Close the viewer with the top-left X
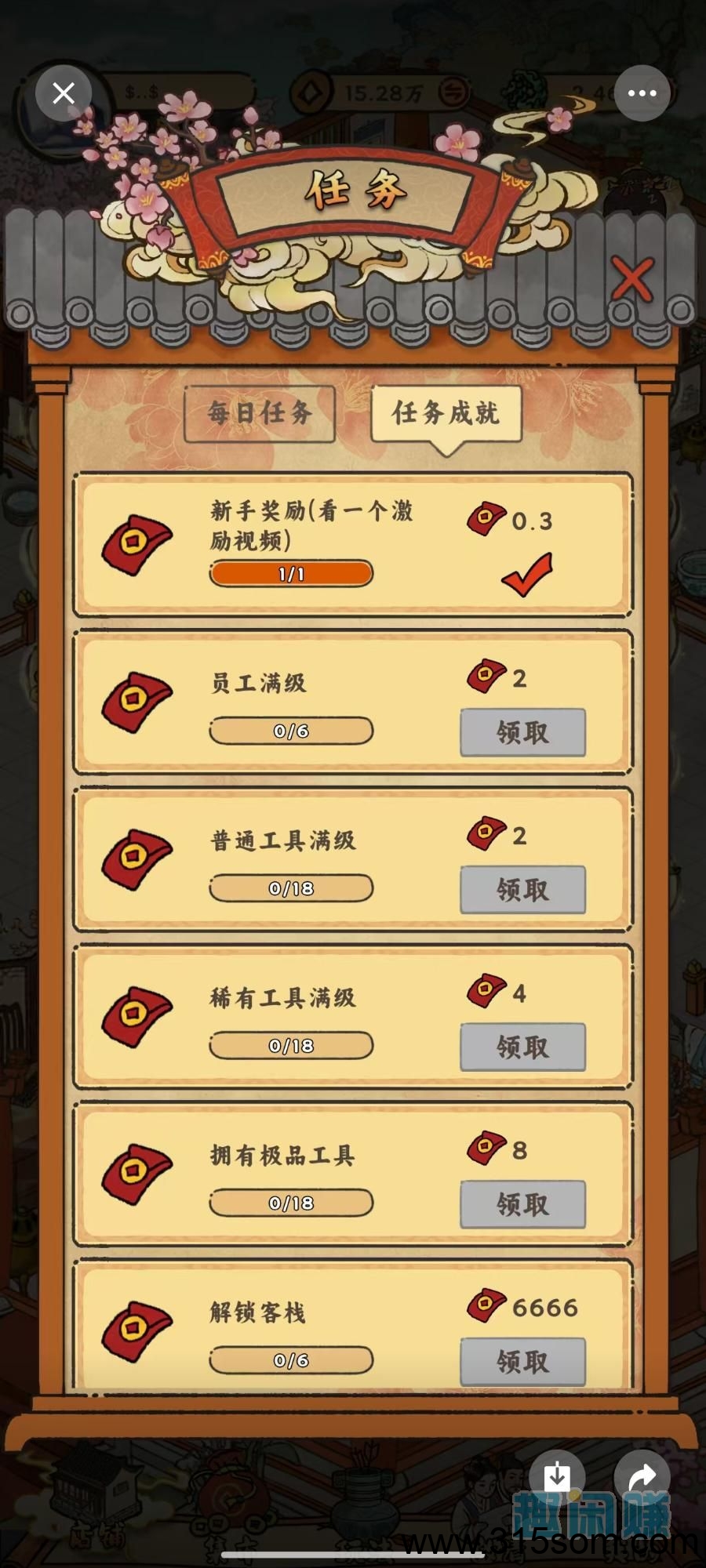This screenshot has height=1568, width=706. click(64, 93)
